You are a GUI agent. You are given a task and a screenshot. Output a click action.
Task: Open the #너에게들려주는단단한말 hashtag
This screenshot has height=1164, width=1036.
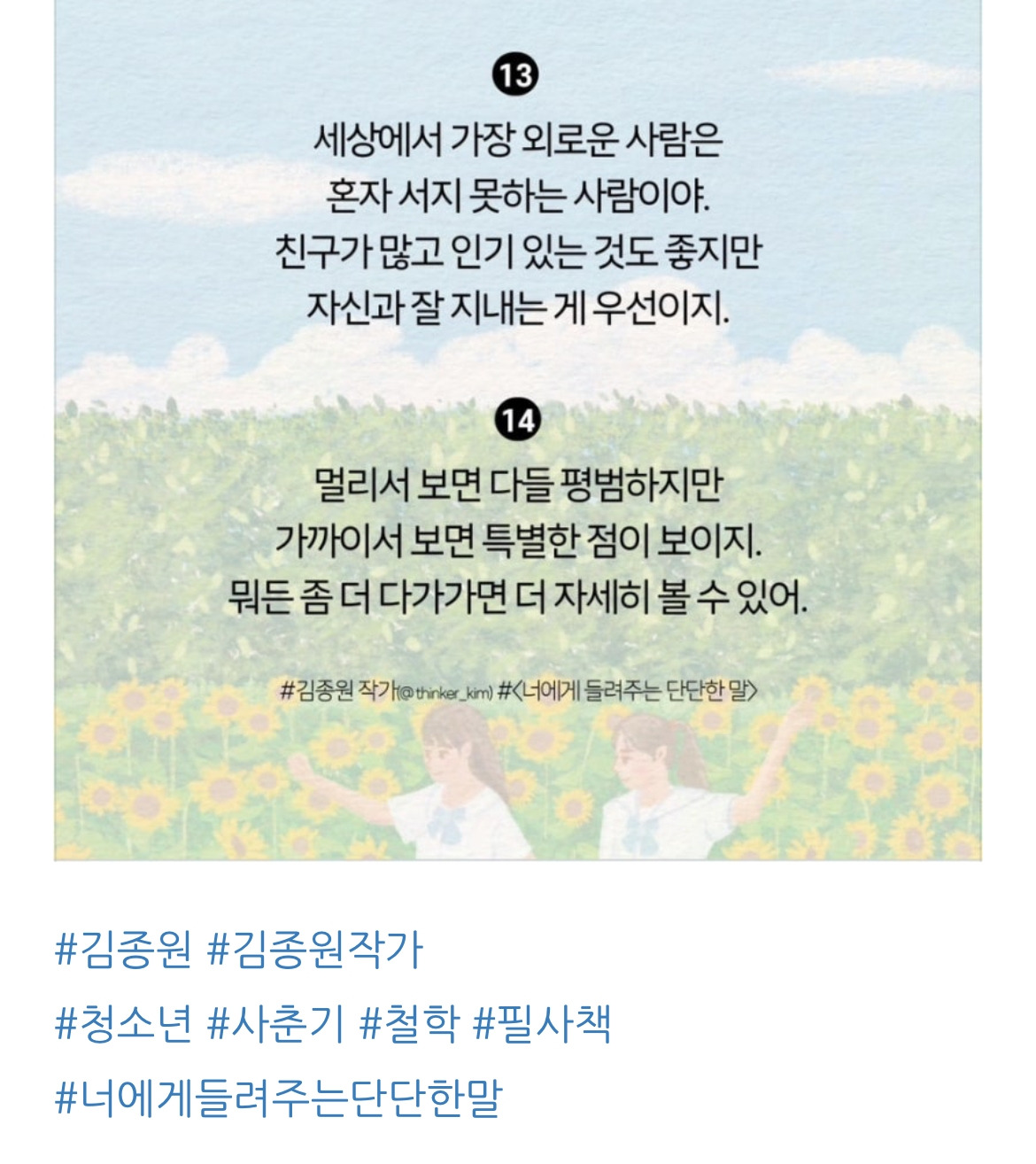point(278,1098)
